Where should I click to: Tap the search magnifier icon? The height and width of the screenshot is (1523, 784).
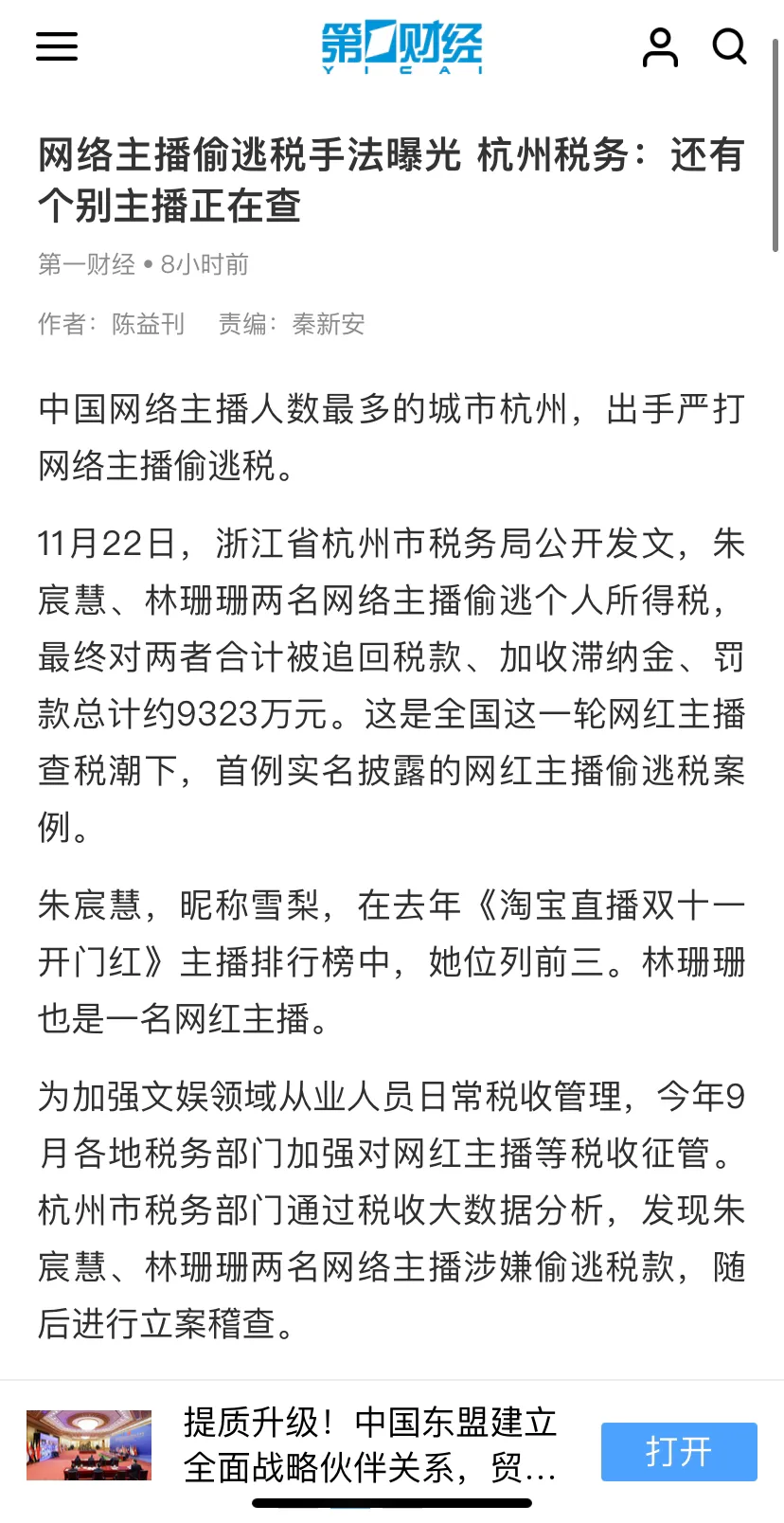pos(729,45)
